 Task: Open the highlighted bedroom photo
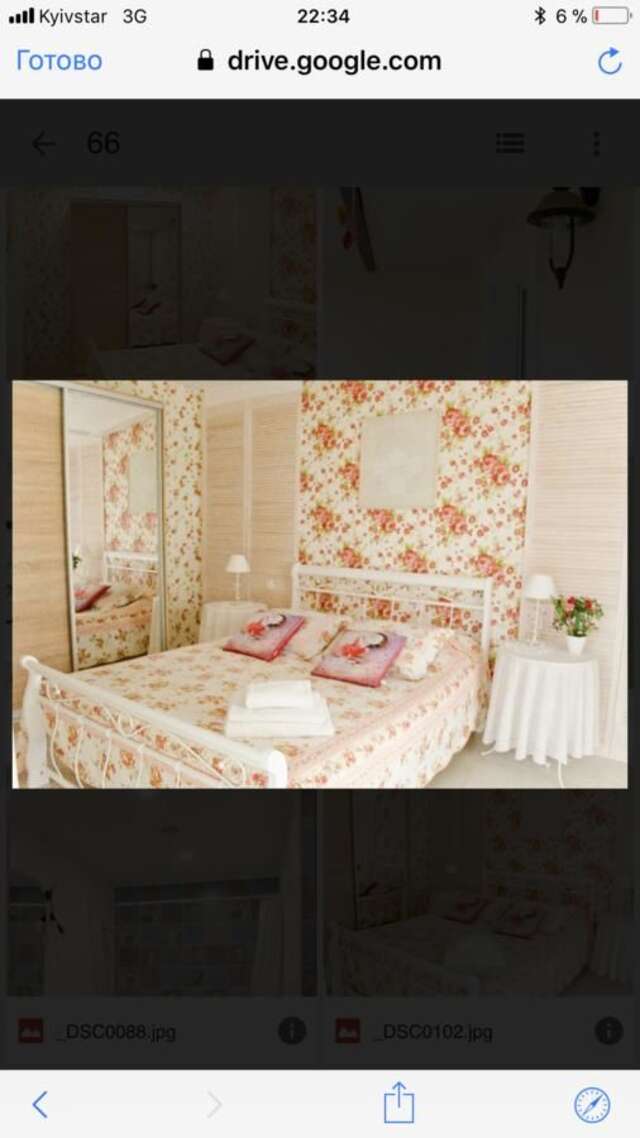(x=320, y=584)
